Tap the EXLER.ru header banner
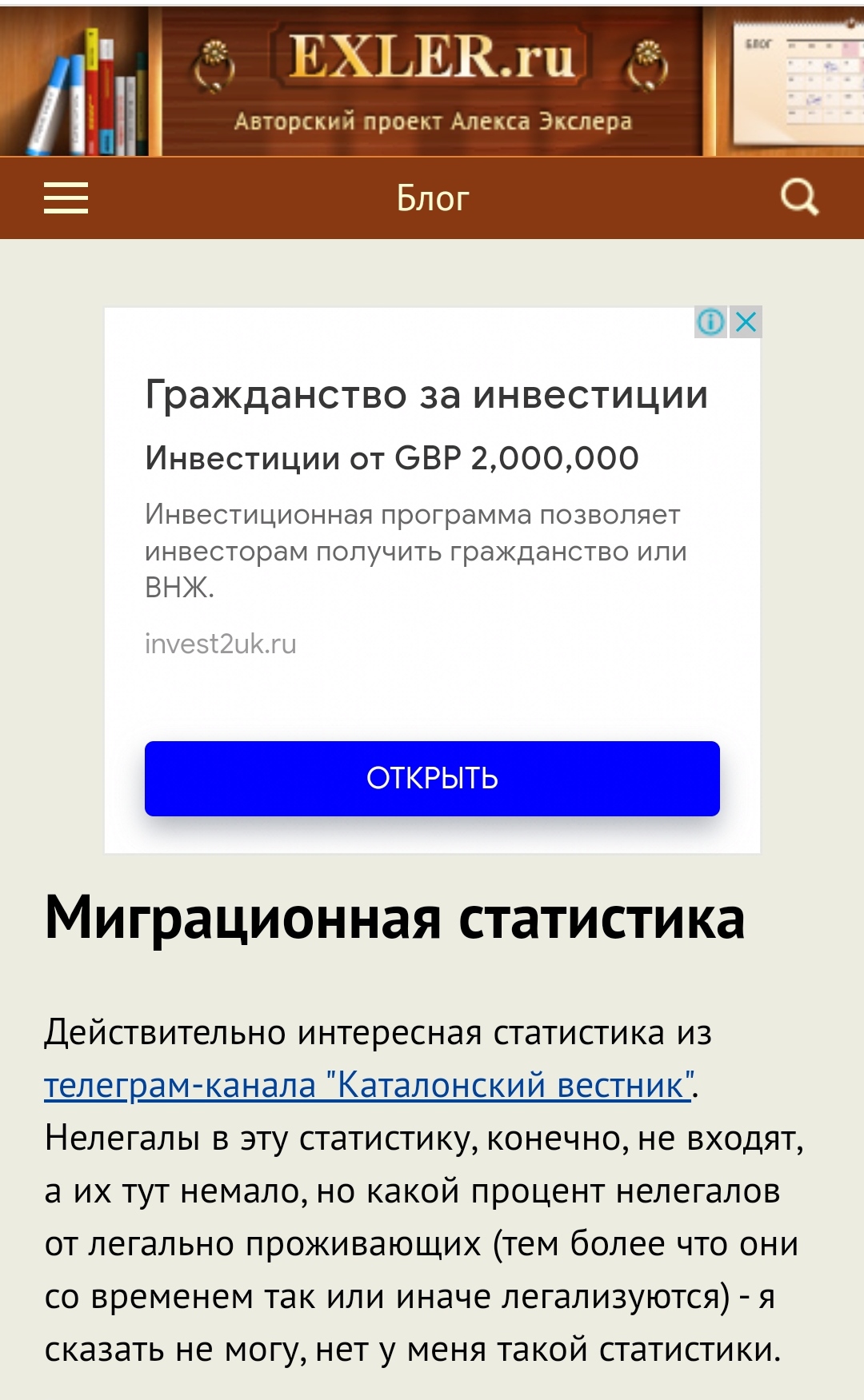Screen dimensions: 864x1400 click(x=432, y=80)
